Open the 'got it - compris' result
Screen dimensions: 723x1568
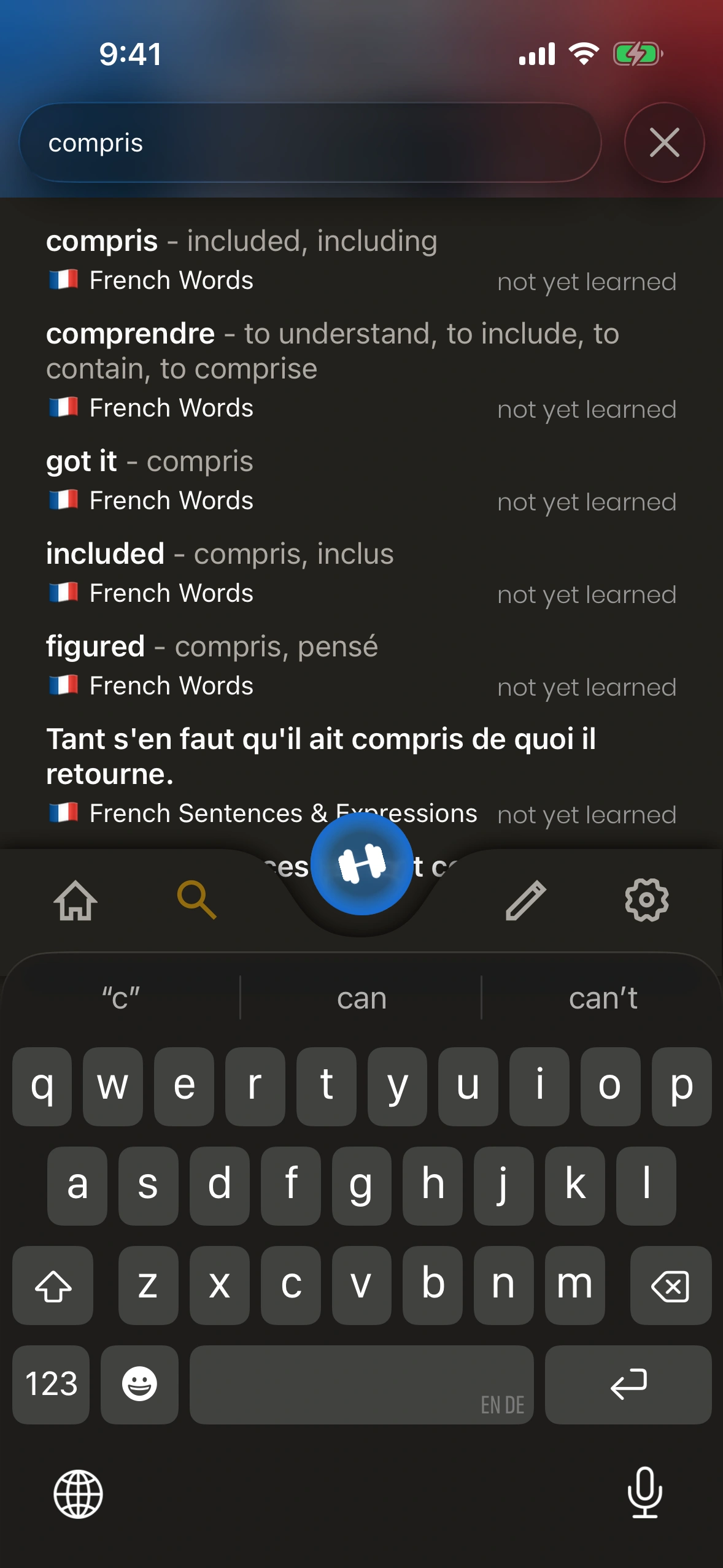point(361,480)
